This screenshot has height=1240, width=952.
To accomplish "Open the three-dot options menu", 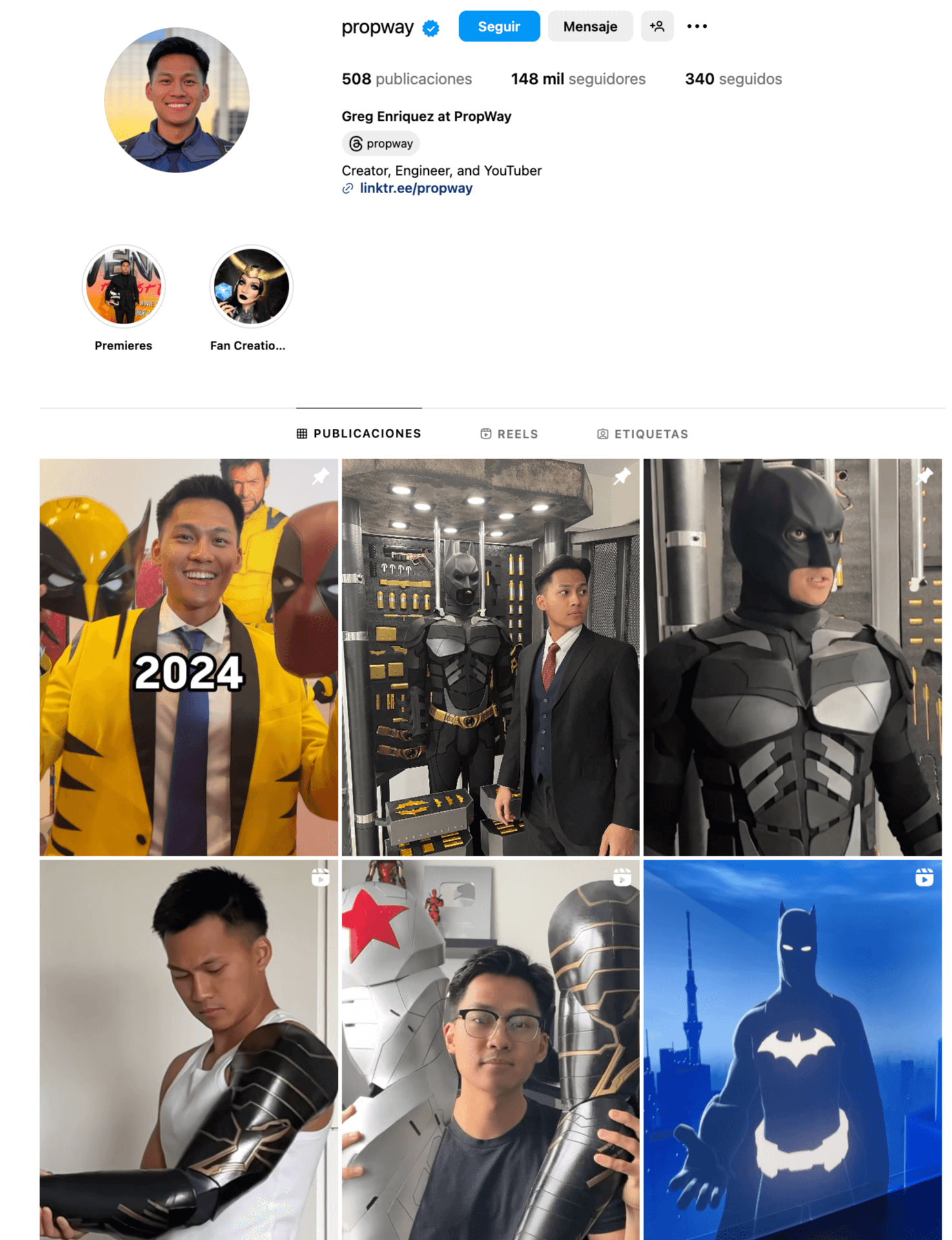I will tap(697, 26).
